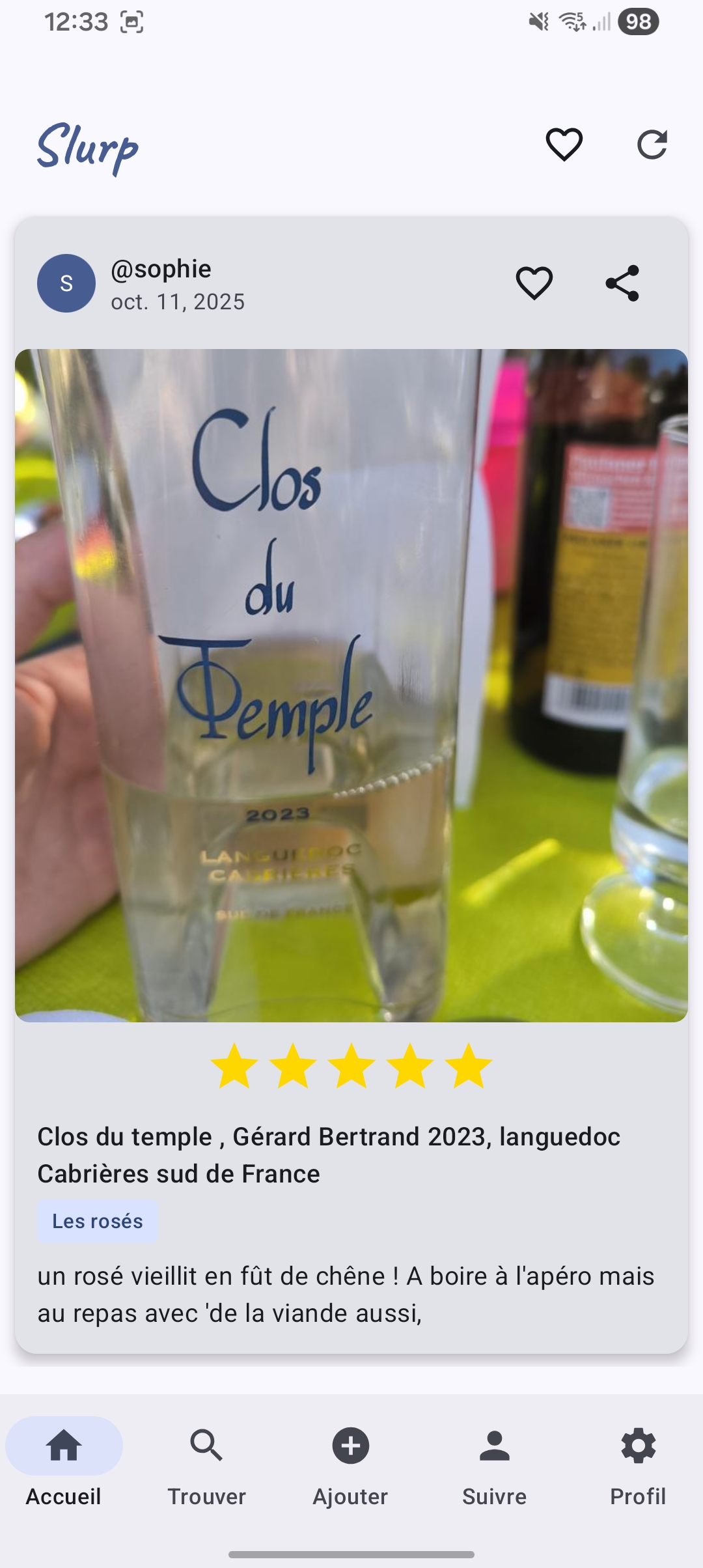The image size is (703, 1568).
Task: Open the Clos du Temple bottle photo
Action: coord(351,685)
